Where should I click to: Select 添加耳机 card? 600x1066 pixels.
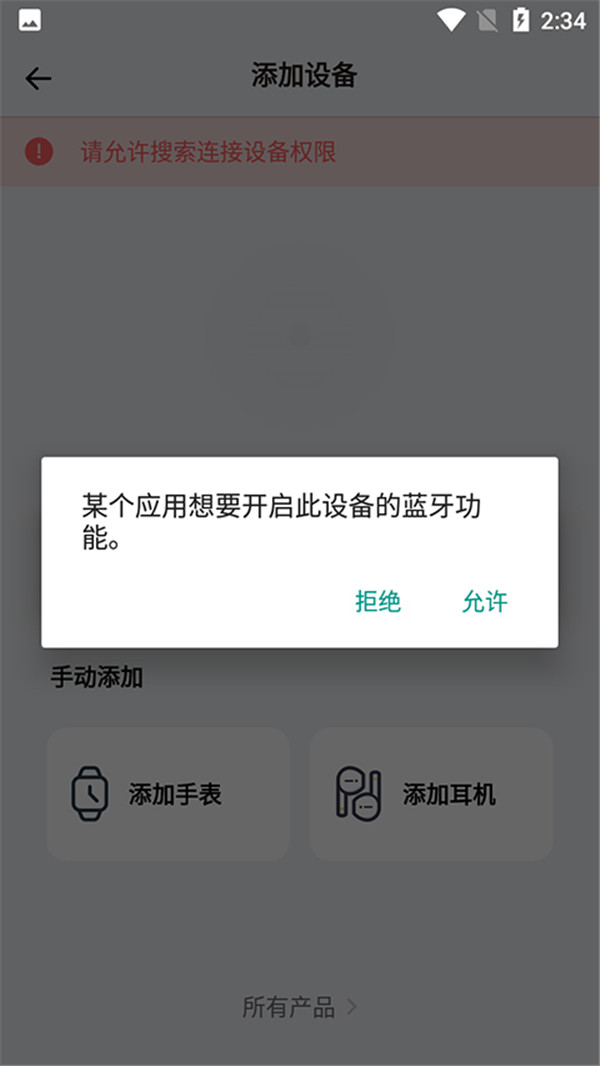tap(431, 794)
